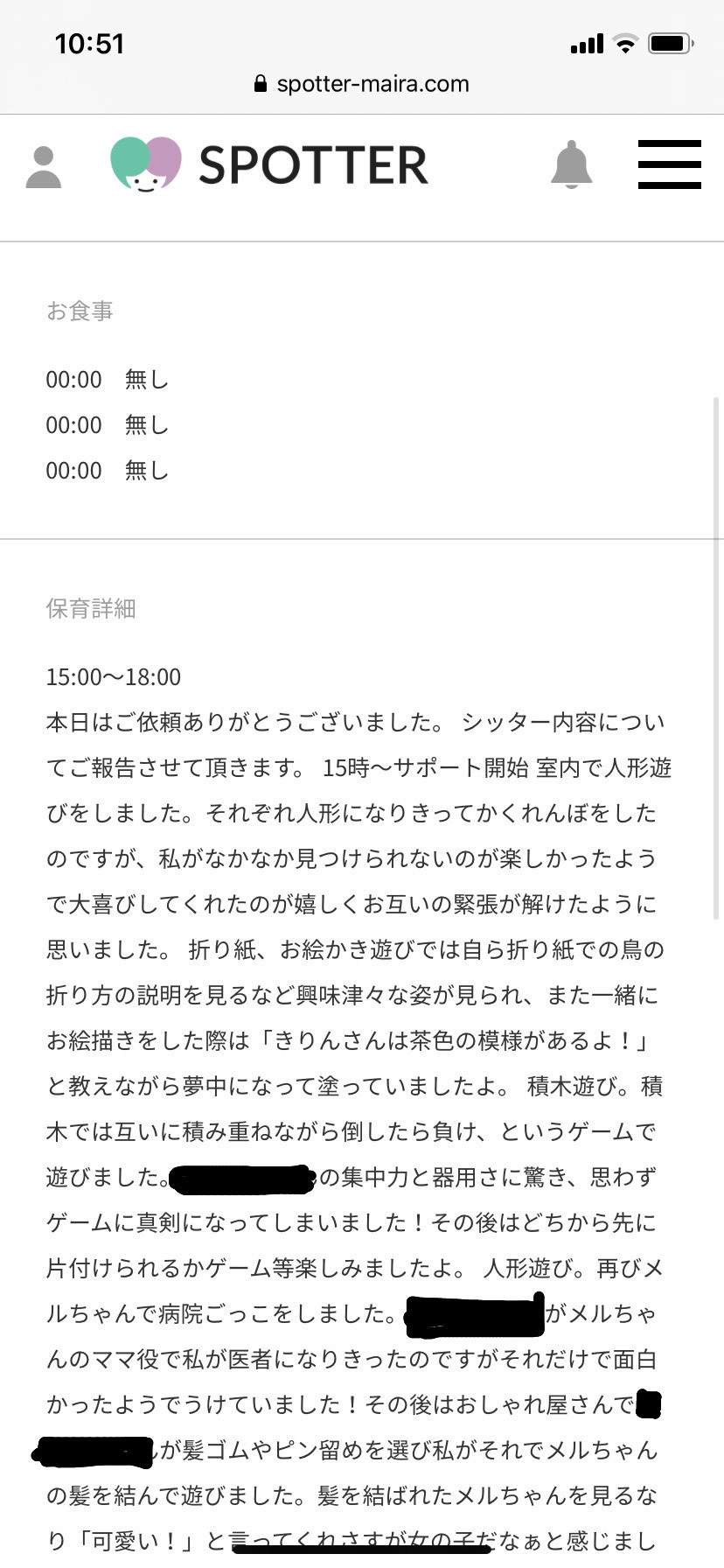Open the user profile icon
Viewport: 724px width, 1568px height.
point(44,167)
